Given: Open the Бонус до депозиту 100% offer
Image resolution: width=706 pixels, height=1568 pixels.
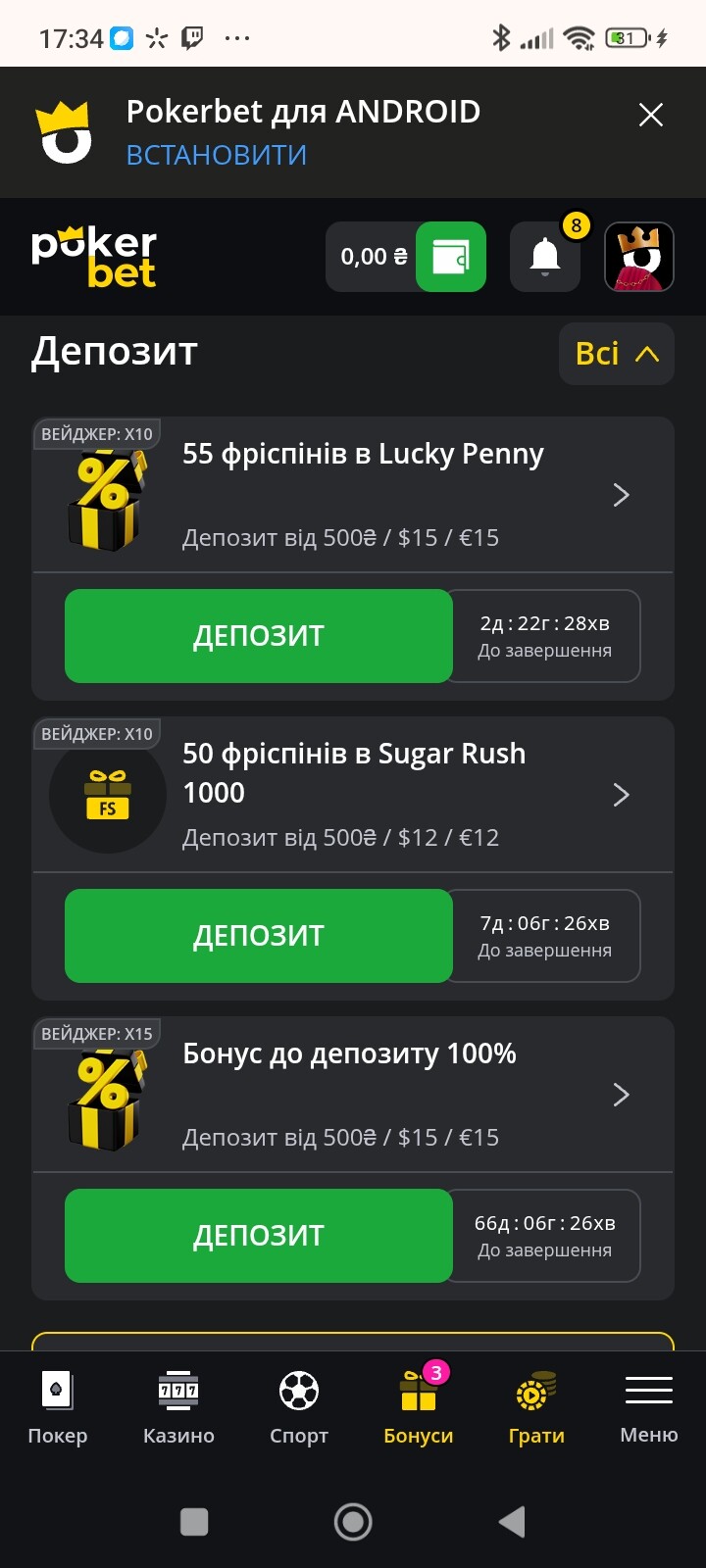Looking at the screenshot, I should coord(353,1095).
